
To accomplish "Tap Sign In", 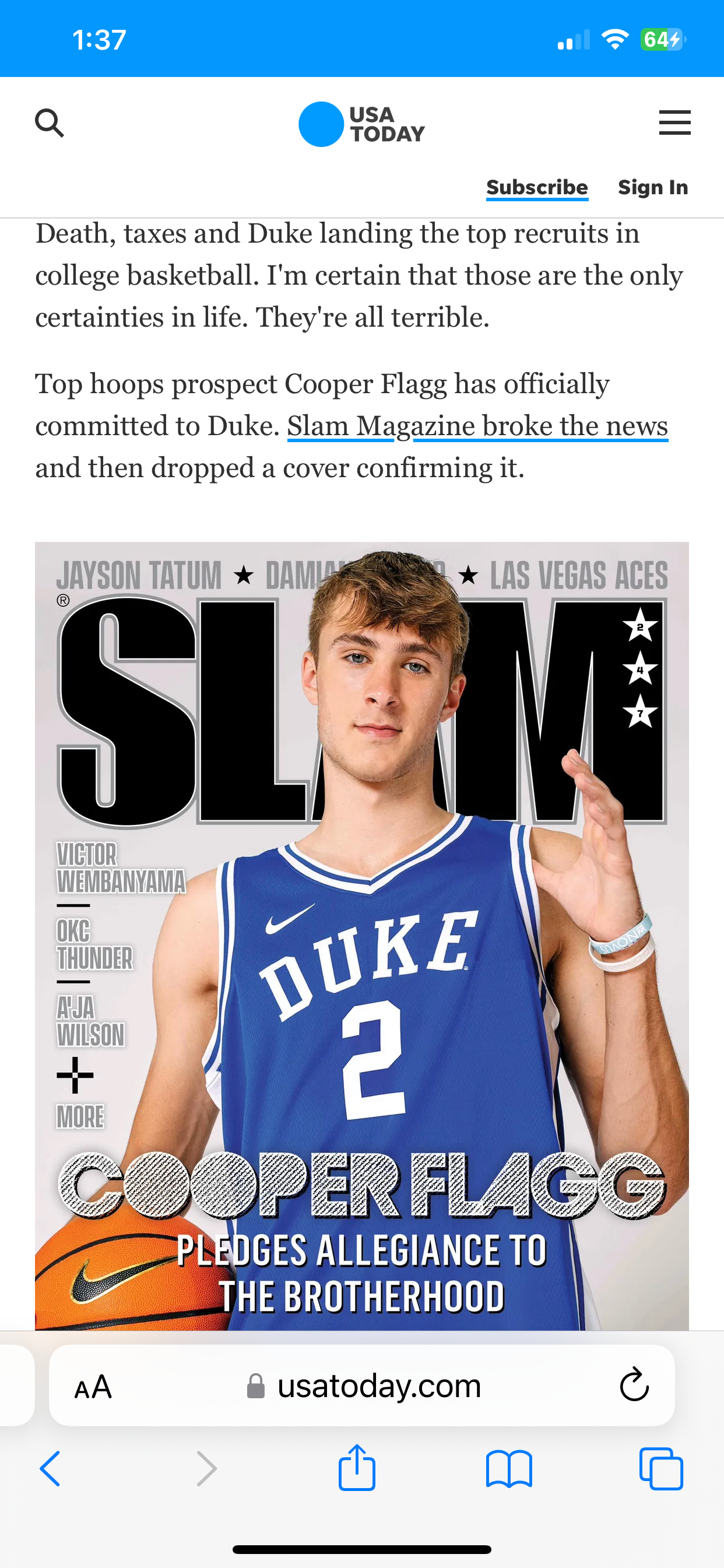I will (653, 187).
